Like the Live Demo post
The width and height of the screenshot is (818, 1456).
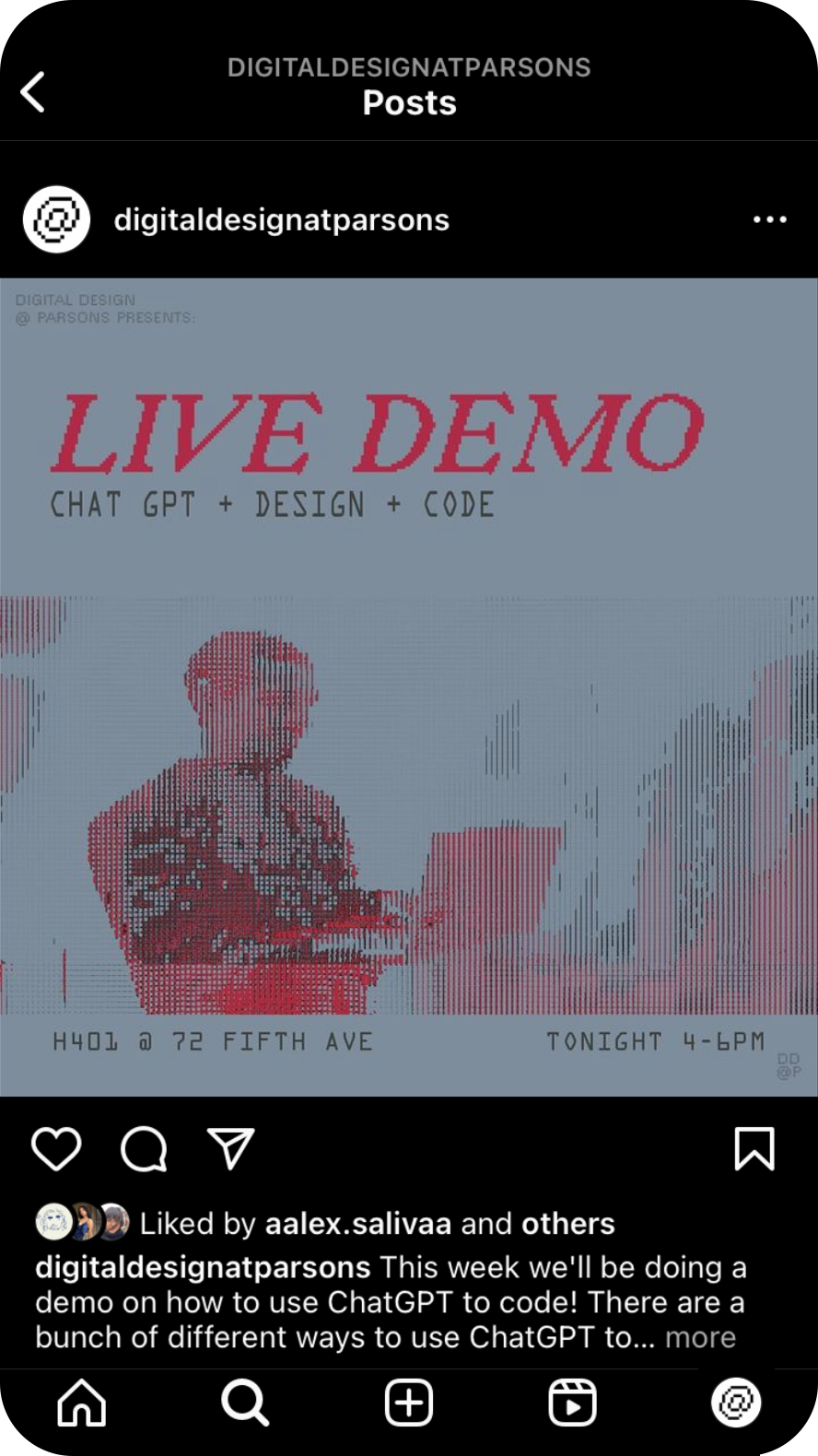click(x=56, y=1148)
